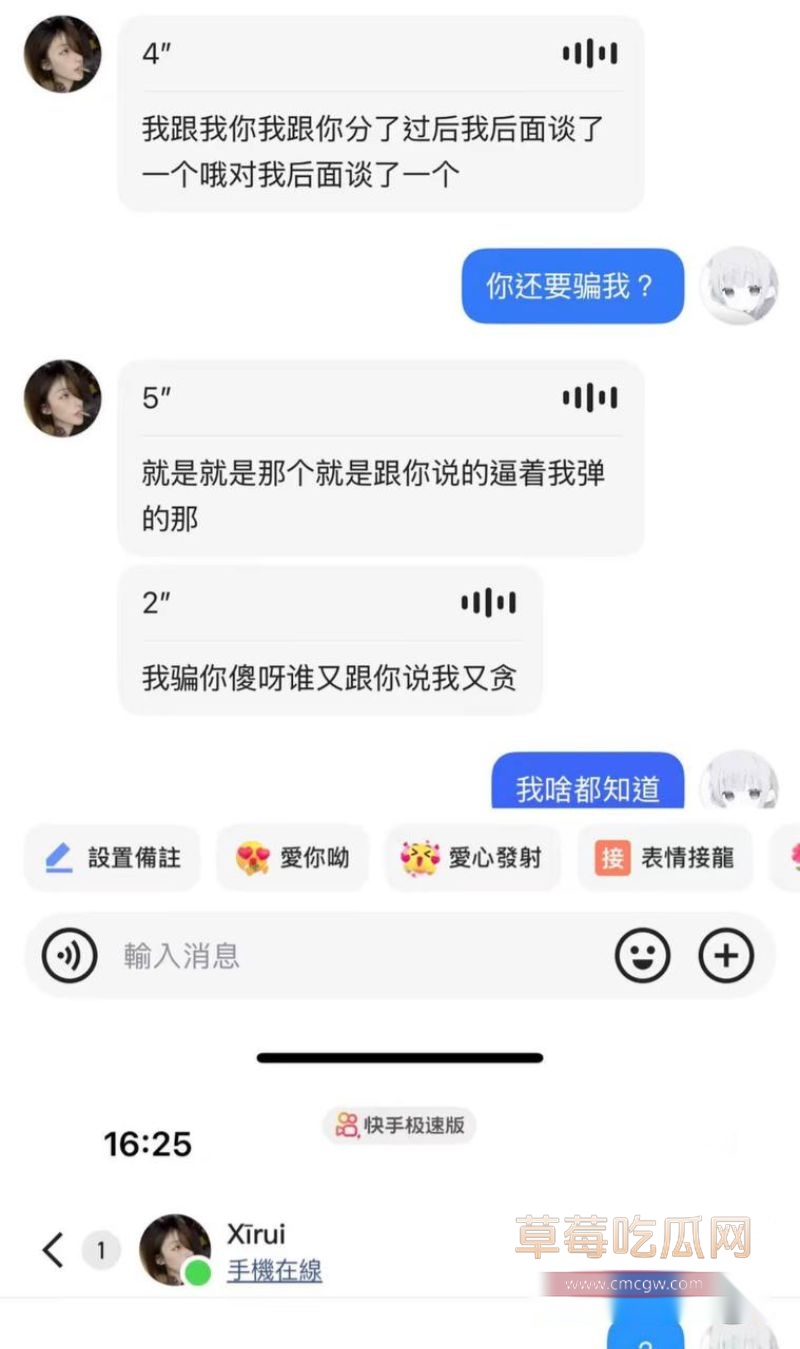The width and height of the screenshot is (800, 1349).
Task: Open the plus icon for more attachments
Action: pos(727,955)
